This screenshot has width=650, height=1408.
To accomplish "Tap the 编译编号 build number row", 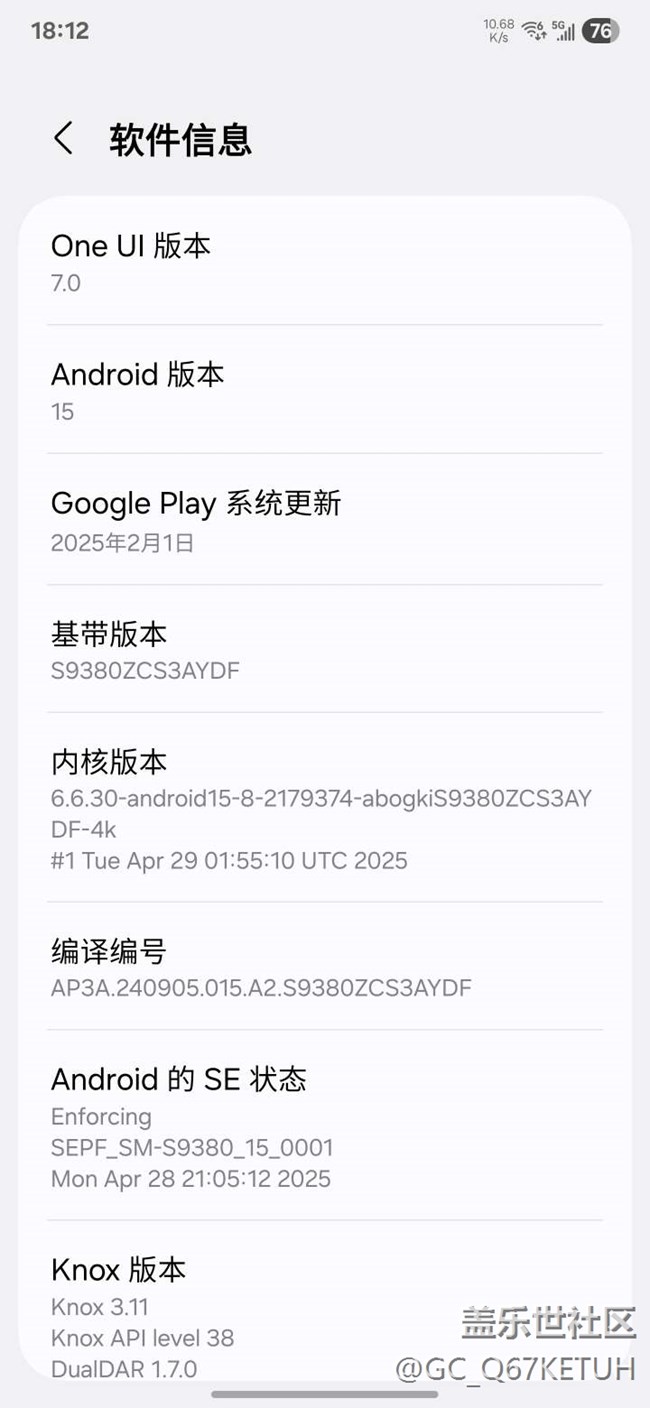I will tap(325, 967).
